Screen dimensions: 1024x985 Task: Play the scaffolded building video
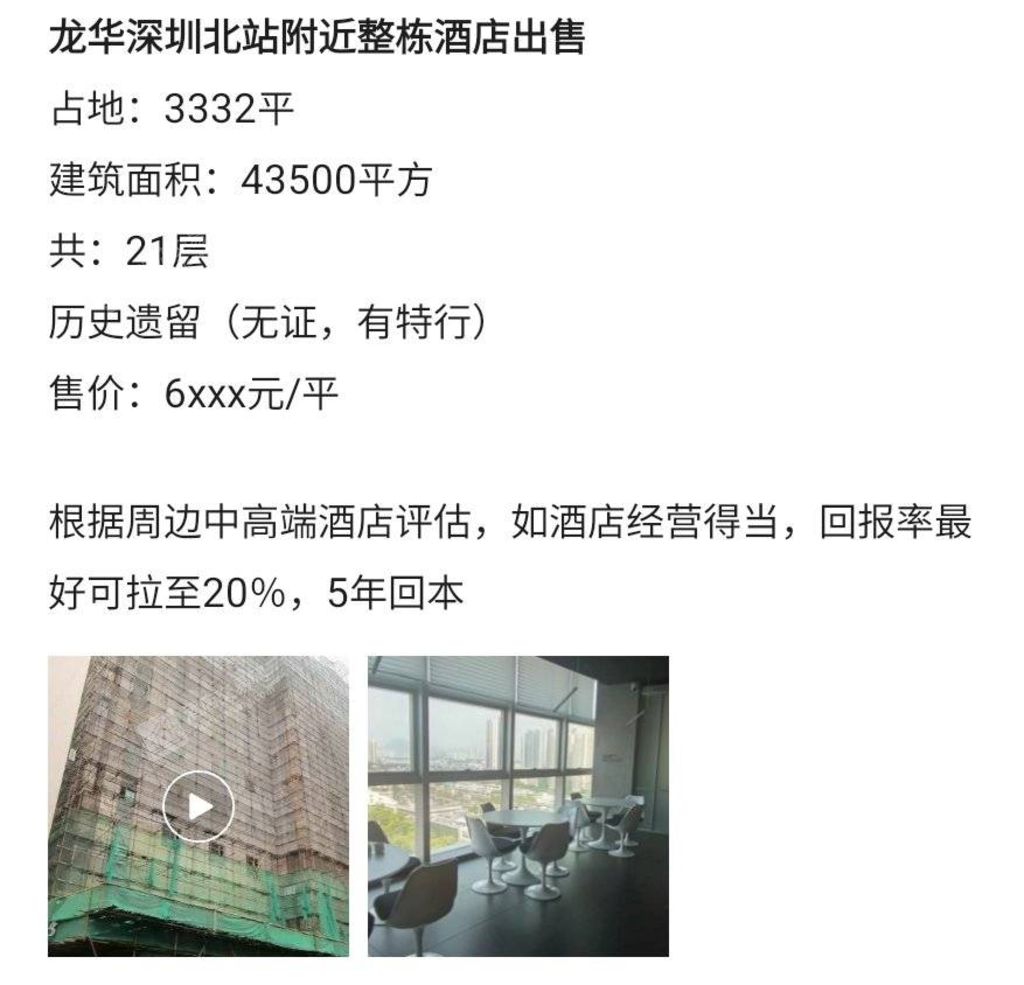point(198,806)
